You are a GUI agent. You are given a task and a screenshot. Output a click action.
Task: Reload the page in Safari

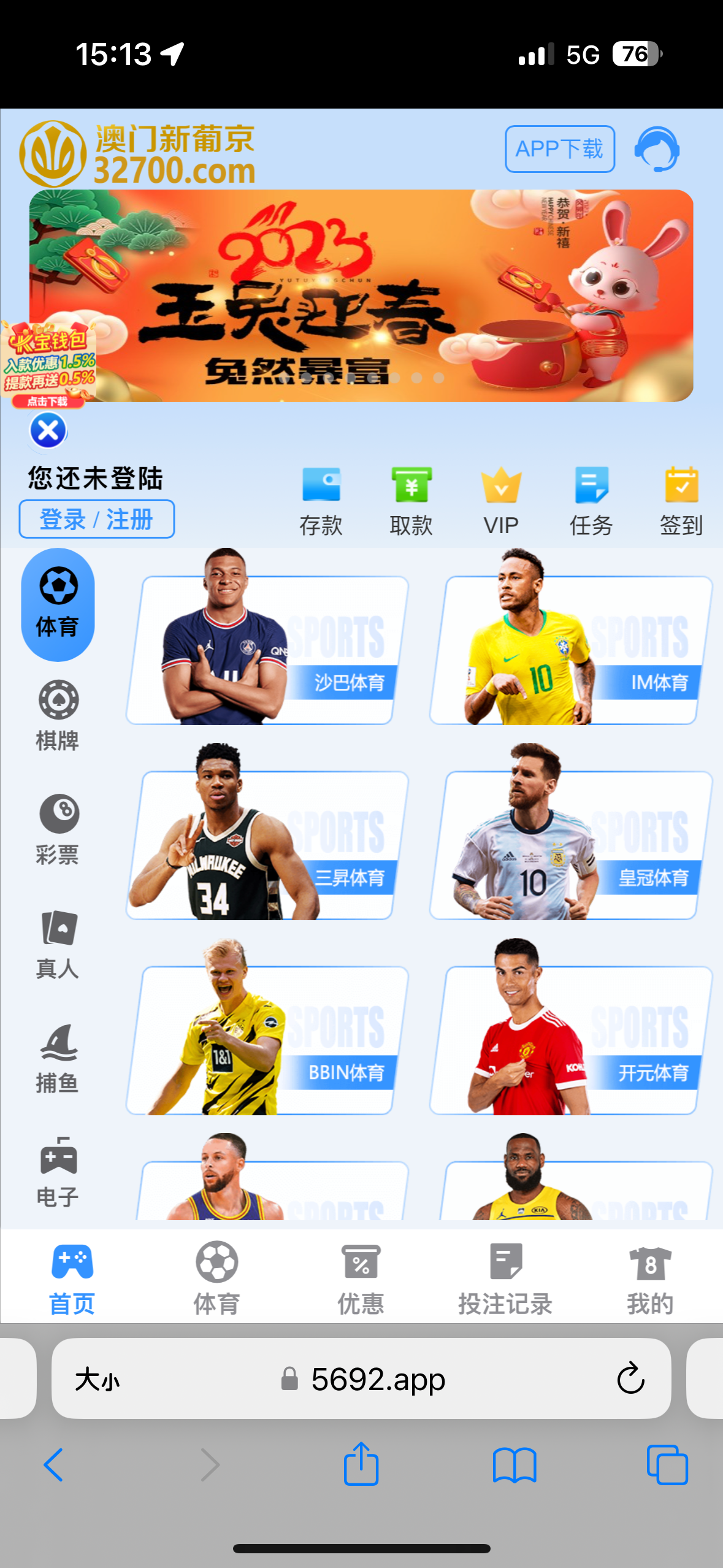pos(630,1379)
